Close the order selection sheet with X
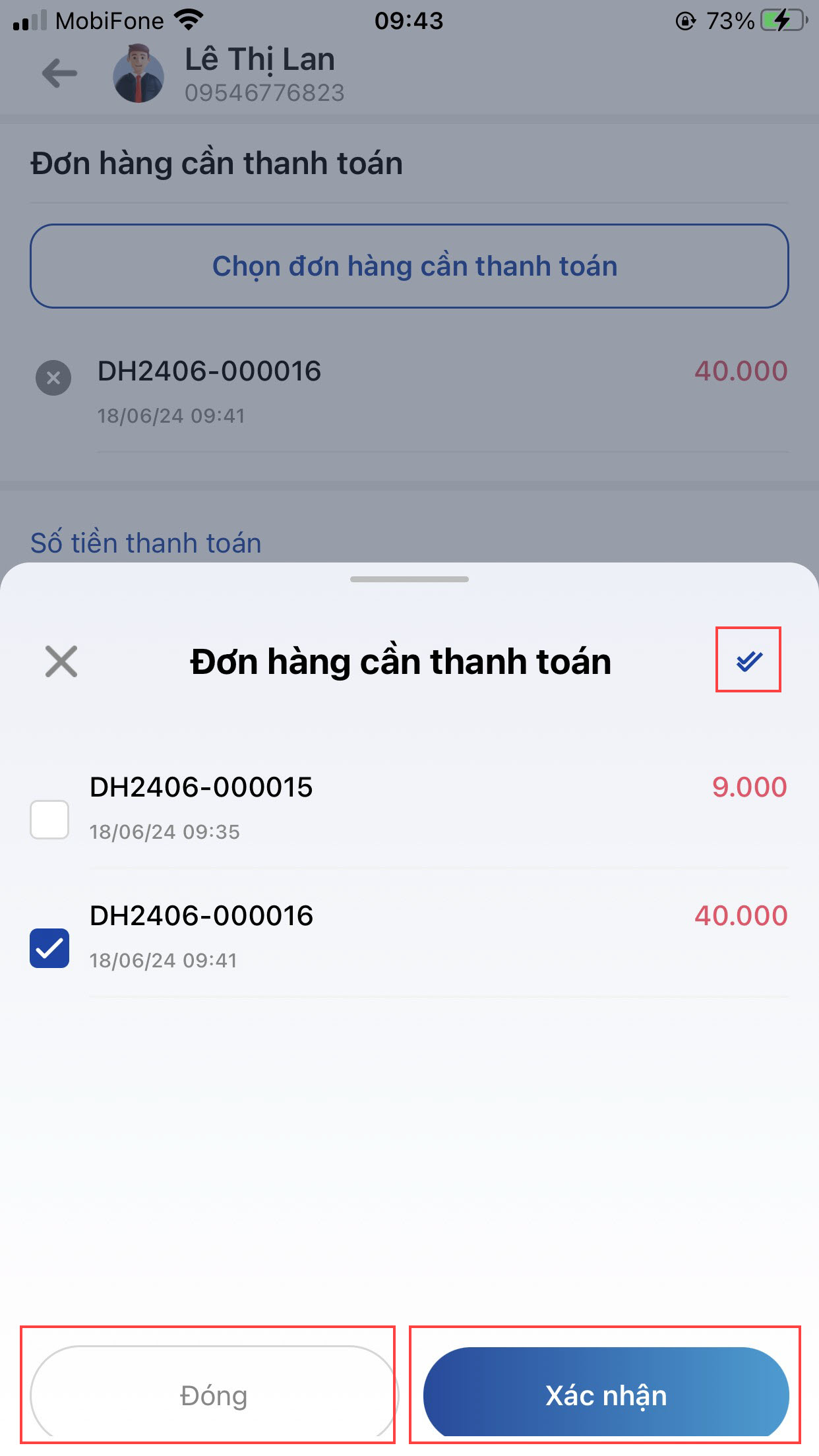 coord(61,661)
